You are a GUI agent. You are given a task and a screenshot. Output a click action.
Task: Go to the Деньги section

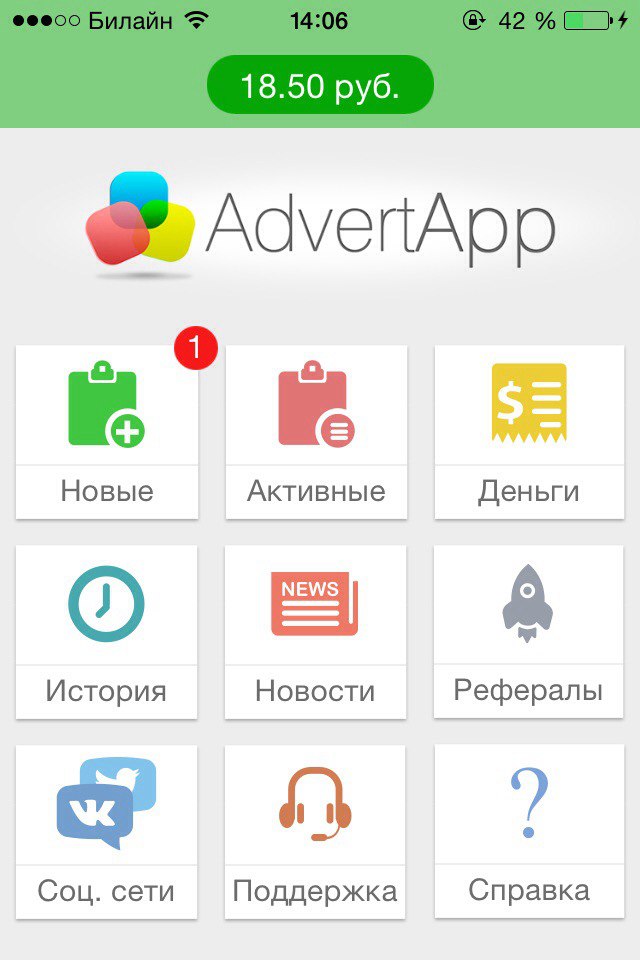[x=529, y=432]
